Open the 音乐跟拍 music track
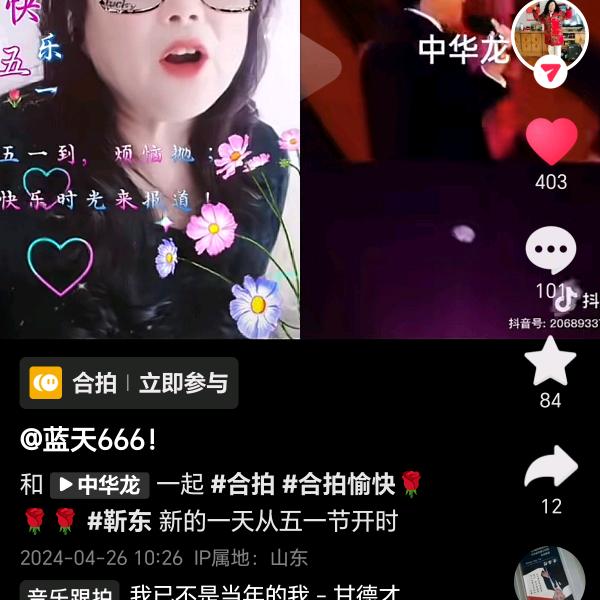This screenshot has width=600, height=600. 70,592
